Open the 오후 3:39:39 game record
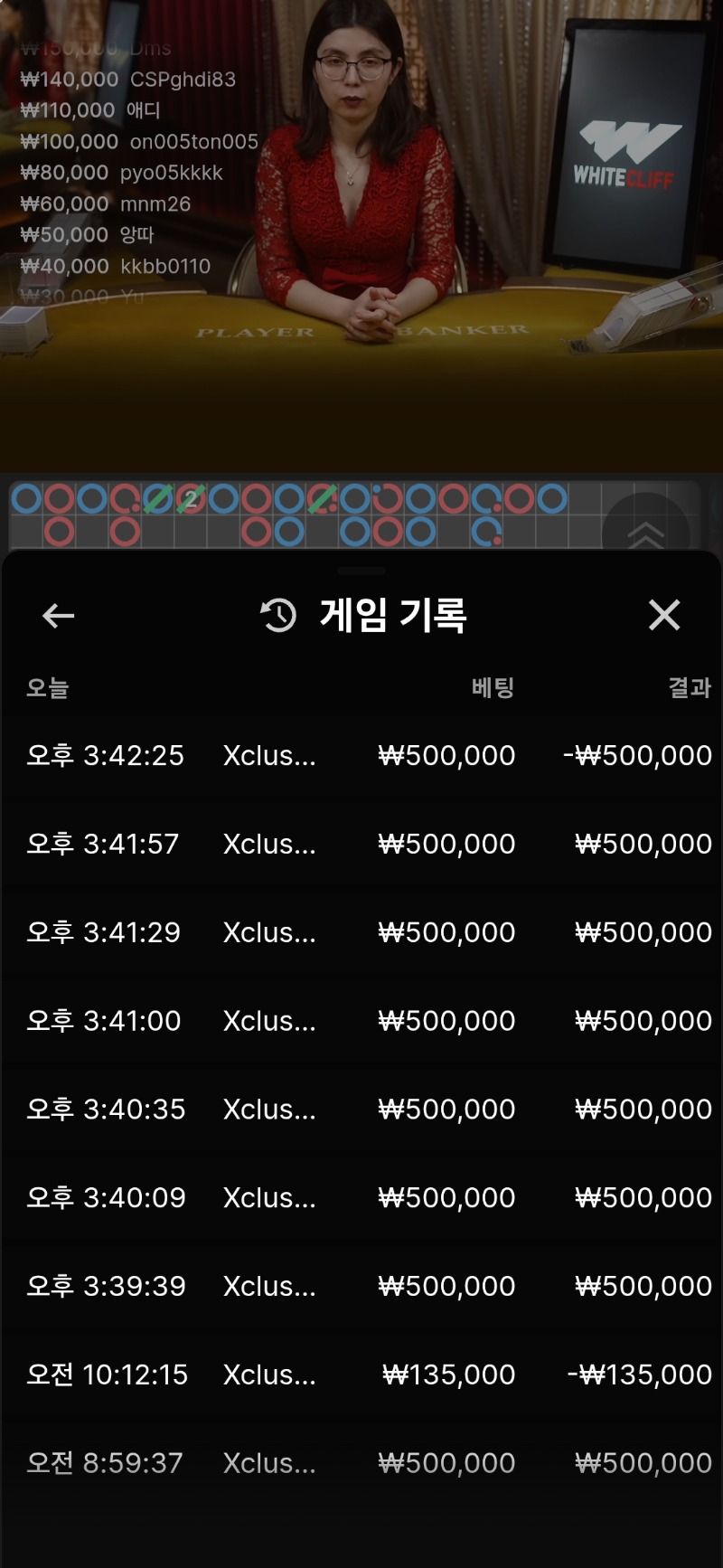Viewport: 723px width, 1568px height. 361,1286
